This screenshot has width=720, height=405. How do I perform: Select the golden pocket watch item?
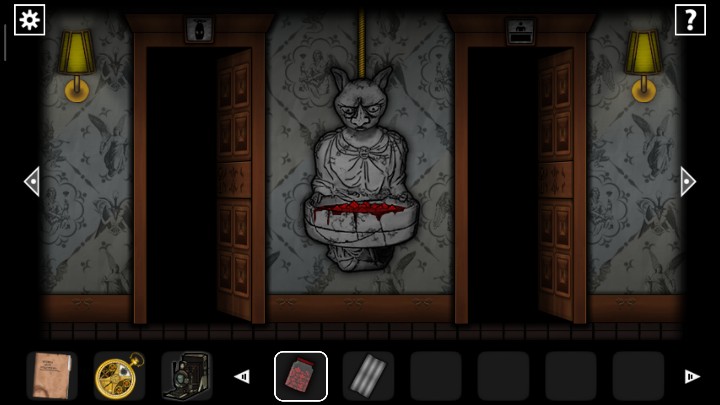(119, 376)
